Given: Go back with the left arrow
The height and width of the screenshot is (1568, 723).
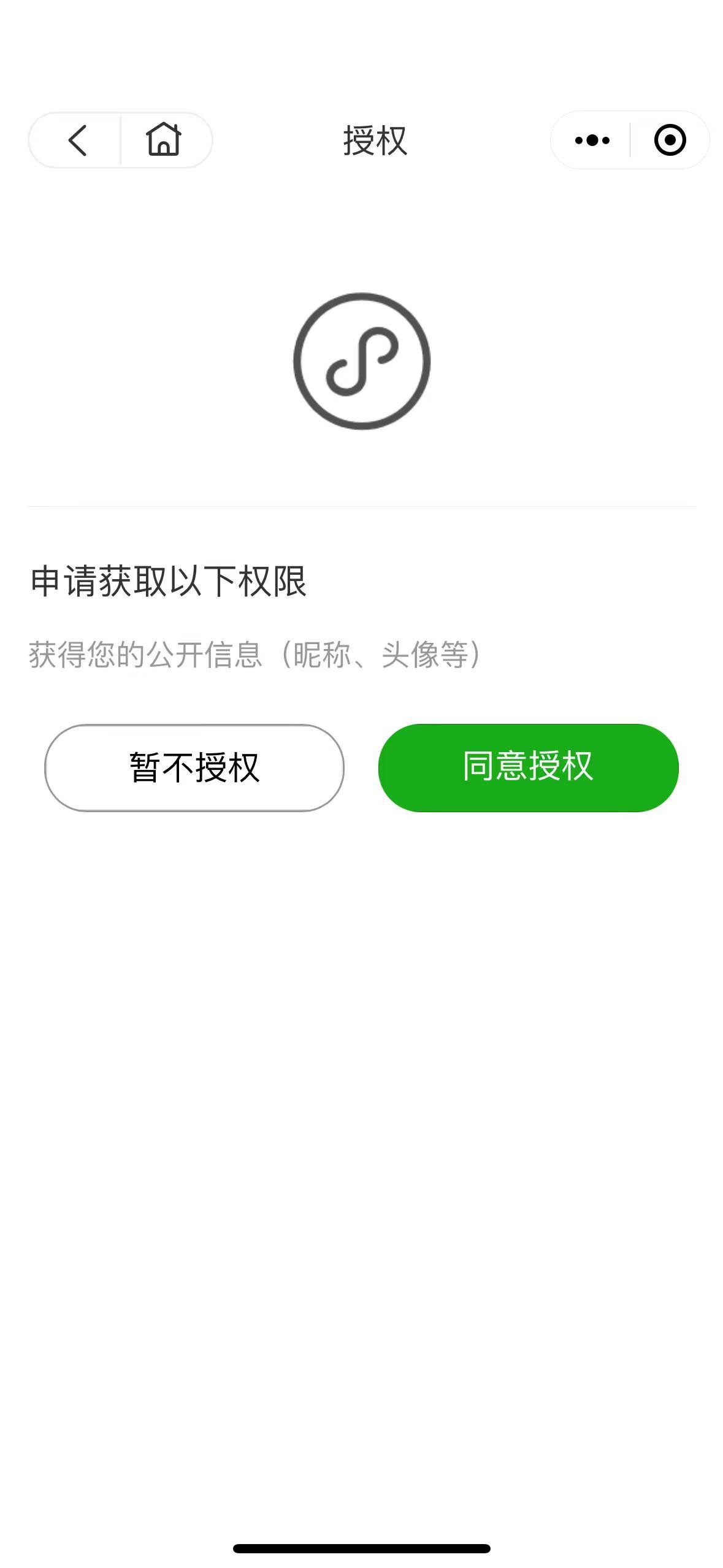Looking at the screenshot, I should pyautogui.click(x=77, y=140).
